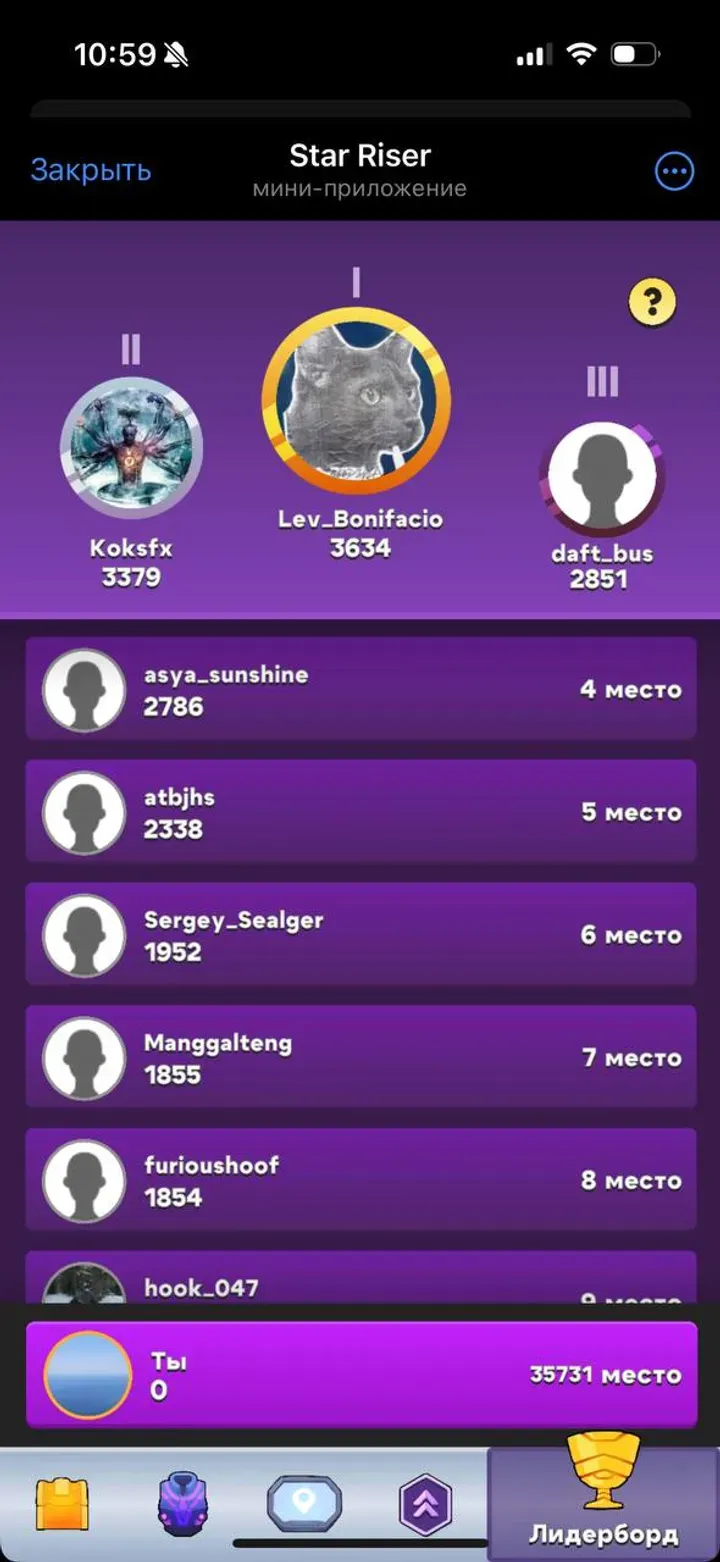
Task: Open your own ranking row
Action: pos(360,1375)
